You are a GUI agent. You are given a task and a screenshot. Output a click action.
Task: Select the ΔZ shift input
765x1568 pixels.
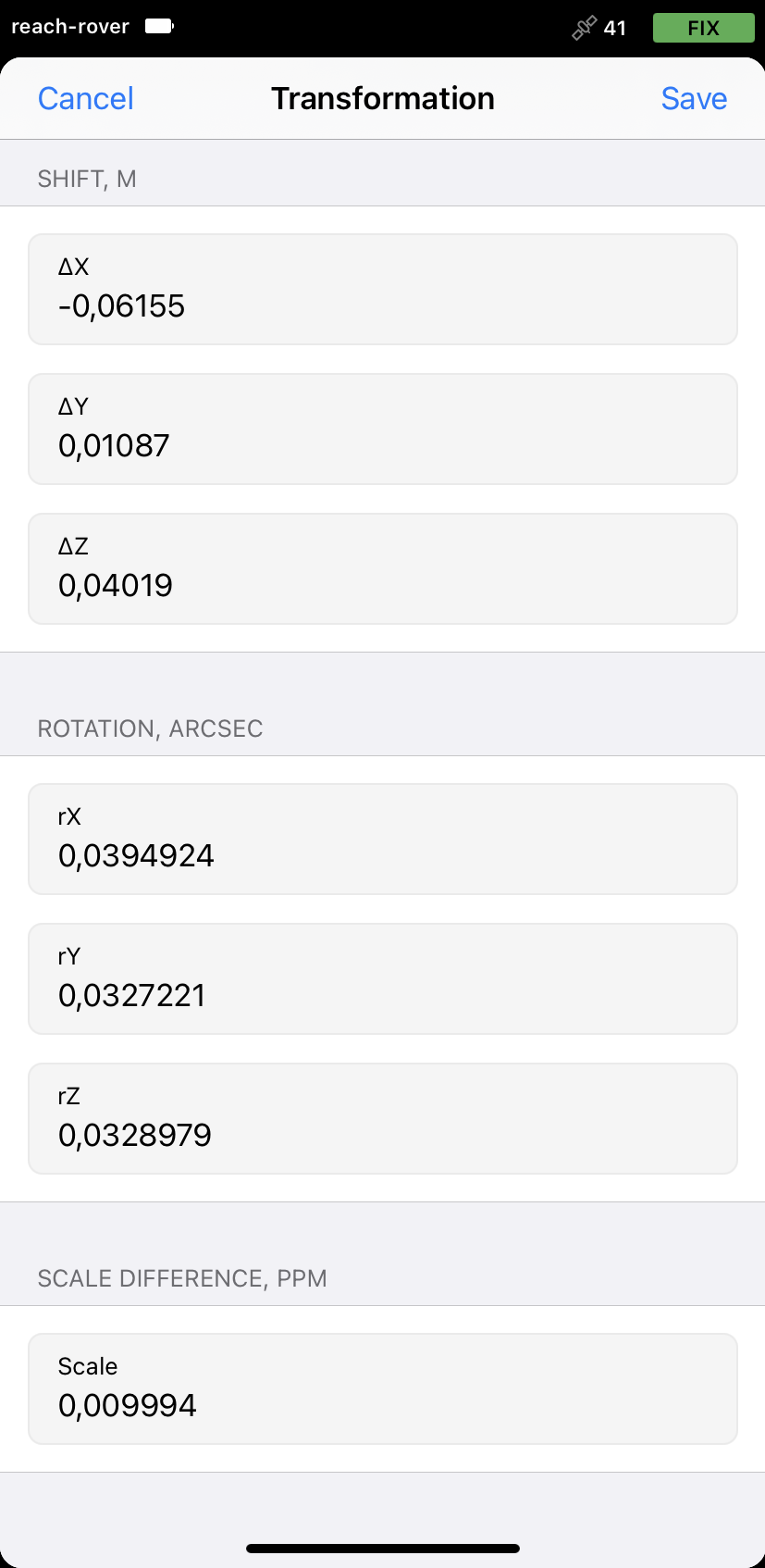coord(383,568)
